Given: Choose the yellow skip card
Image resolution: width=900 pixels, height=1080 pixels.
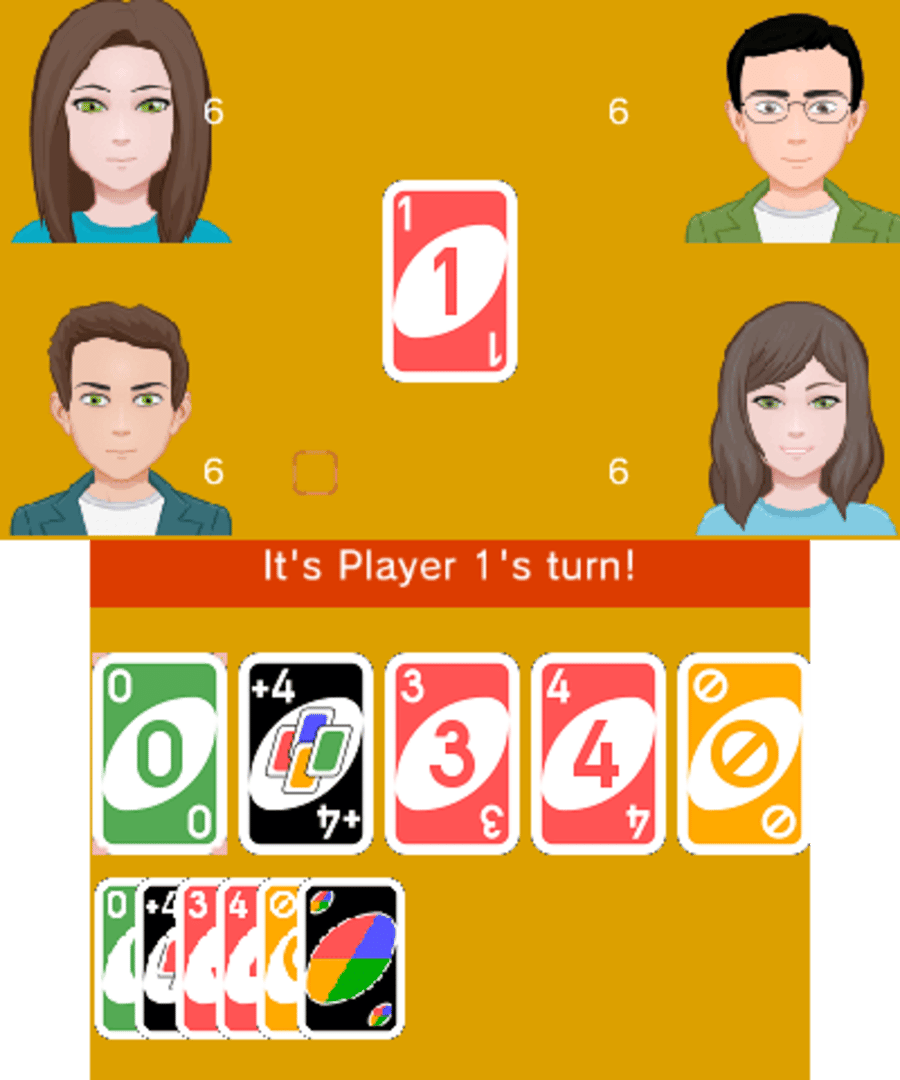Looking at the screenshot, I should click(x=744, y=754).
